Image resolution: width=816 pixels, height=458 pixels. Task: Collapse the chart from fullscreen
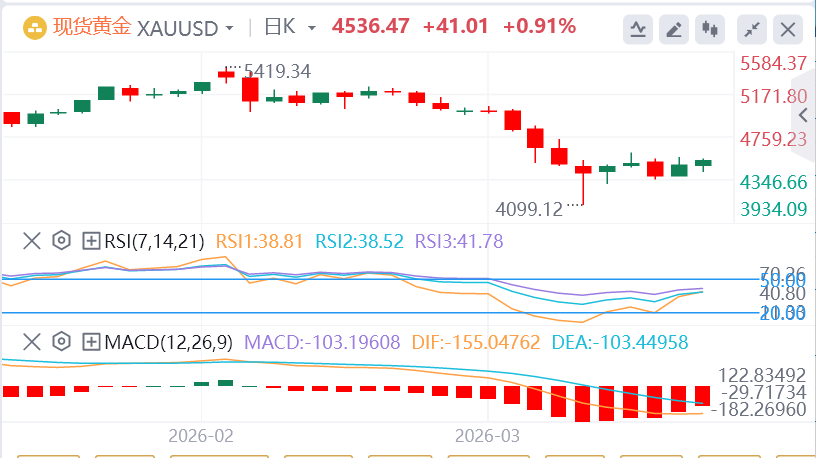click(x=752, y=29)
